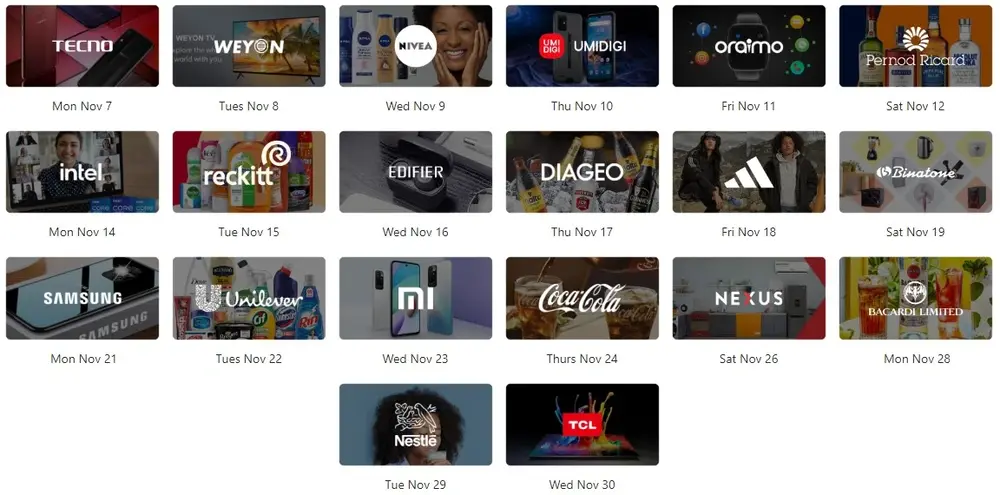The width and height of the screenshot is (1000, 495).
Task: Open the Pernod Ricard tile
Action: click(x=915, y=46)
